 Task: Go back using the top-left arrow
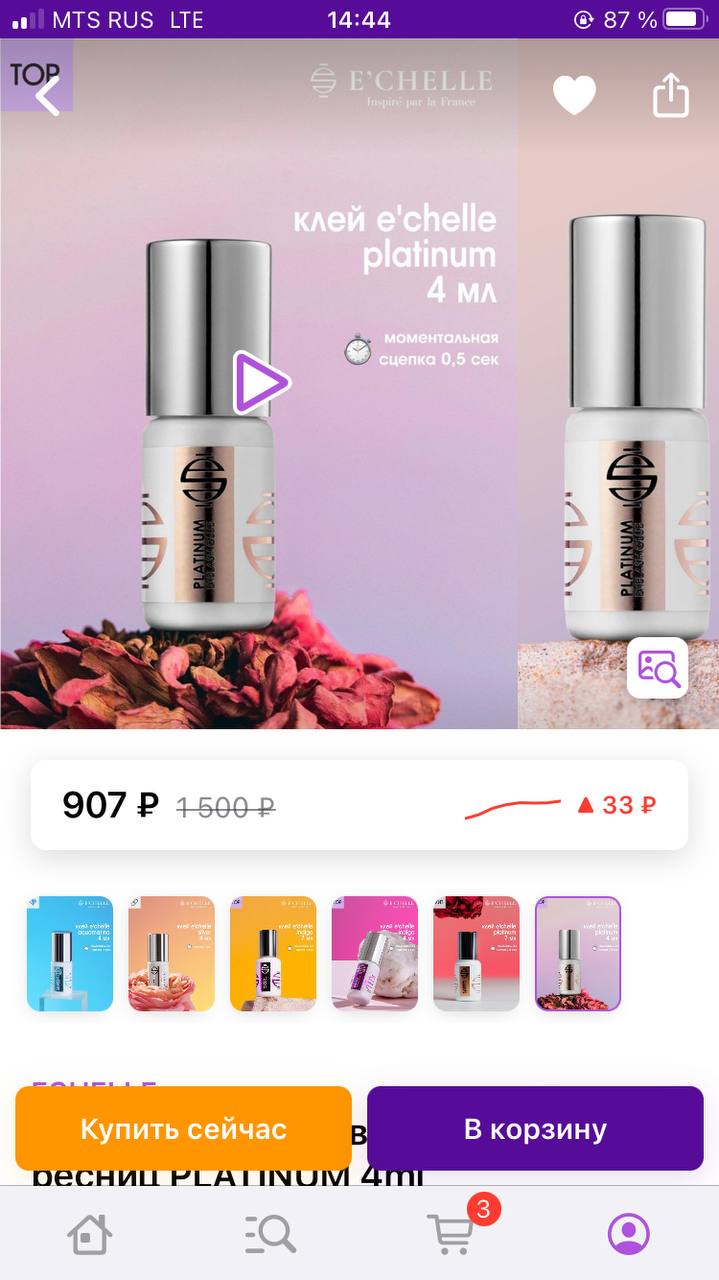coord(47,96)
